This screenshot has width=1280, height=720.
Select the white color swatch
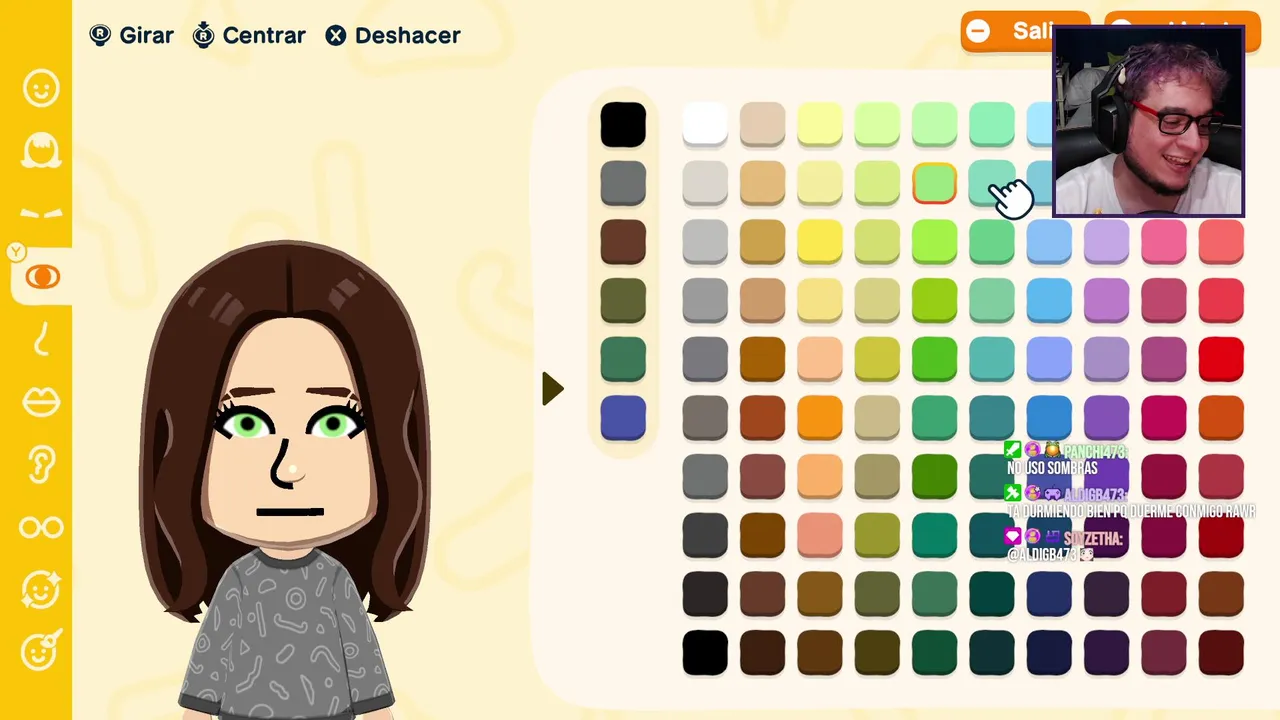pos(705,125)
